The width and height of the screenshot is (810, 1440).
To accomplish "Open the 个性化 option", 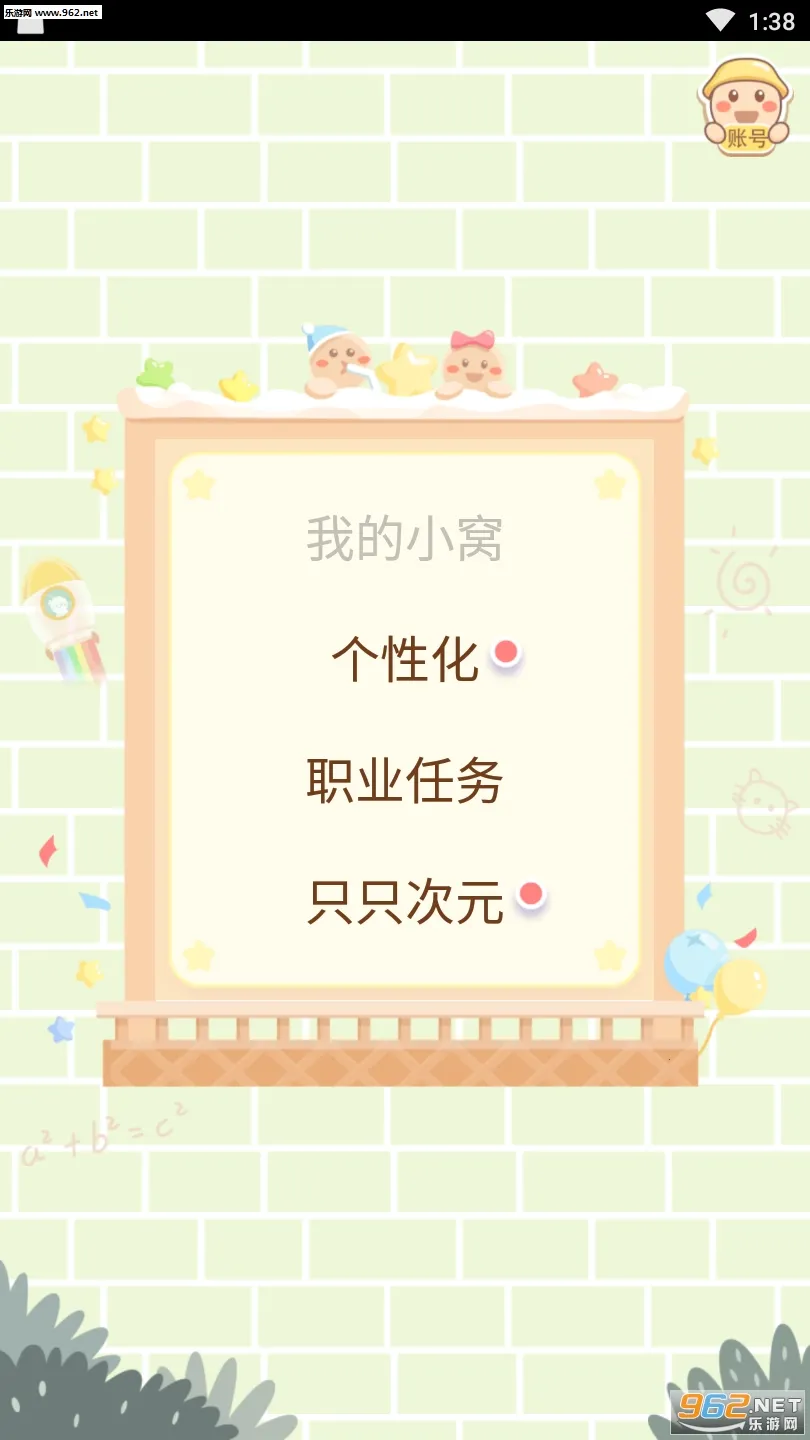I will [x=405, y=660].
